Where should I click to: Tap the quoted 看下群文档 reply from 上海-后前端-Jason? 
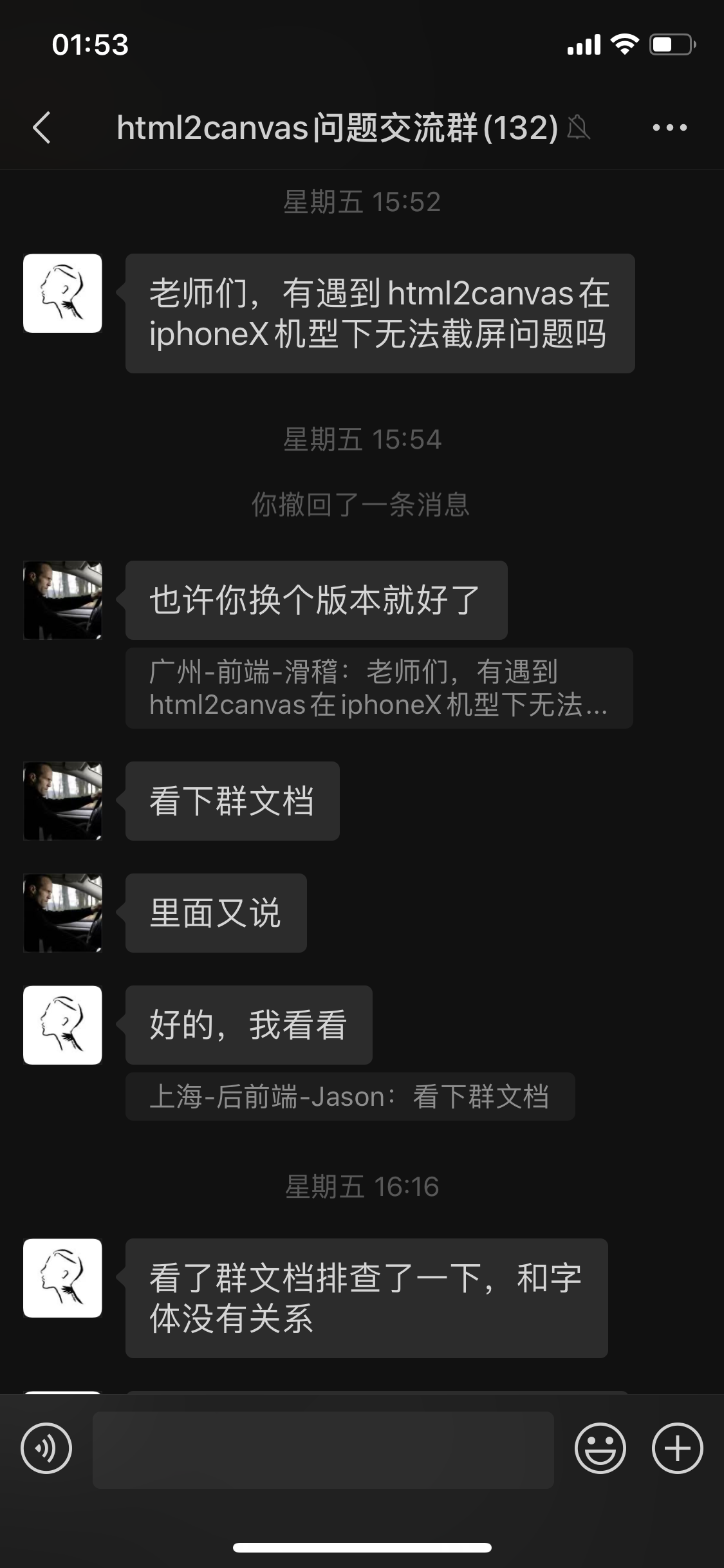tap(349, 1096)
